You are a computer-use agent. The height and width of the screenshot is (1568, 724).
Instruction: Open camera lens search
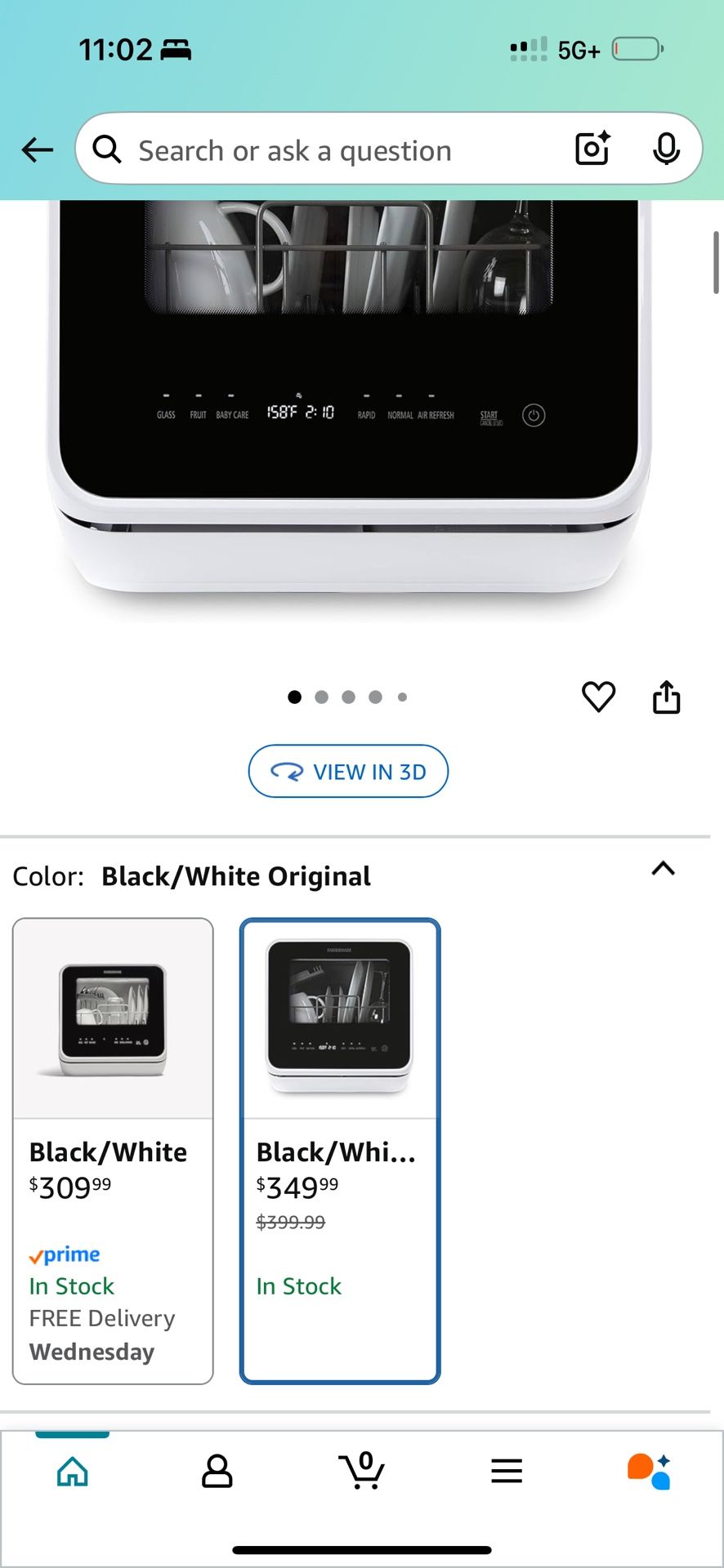592,149
